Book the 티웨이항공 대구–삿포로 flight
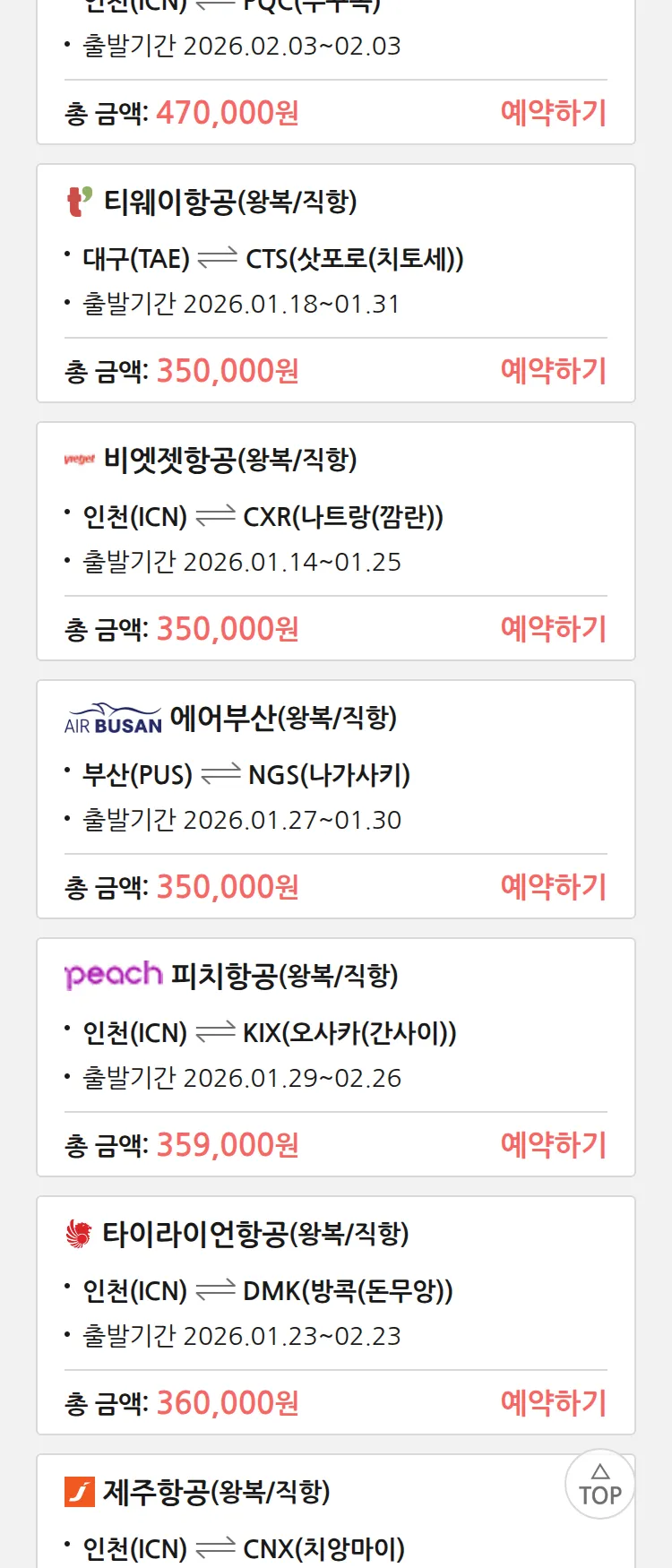 [553, 371]
